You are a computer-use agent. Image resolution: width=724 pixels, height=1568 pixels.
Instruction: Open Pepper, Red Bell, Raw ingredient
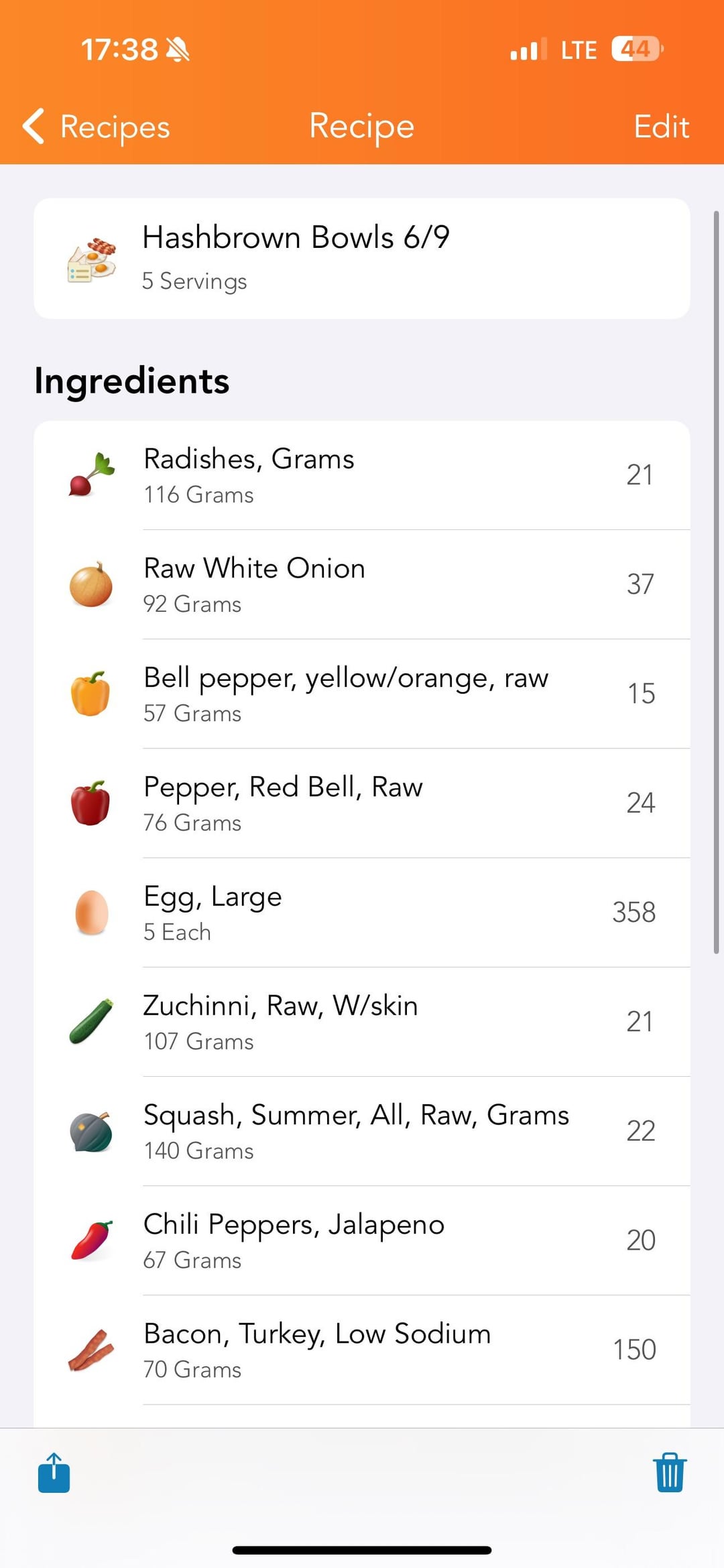[362, 803]
